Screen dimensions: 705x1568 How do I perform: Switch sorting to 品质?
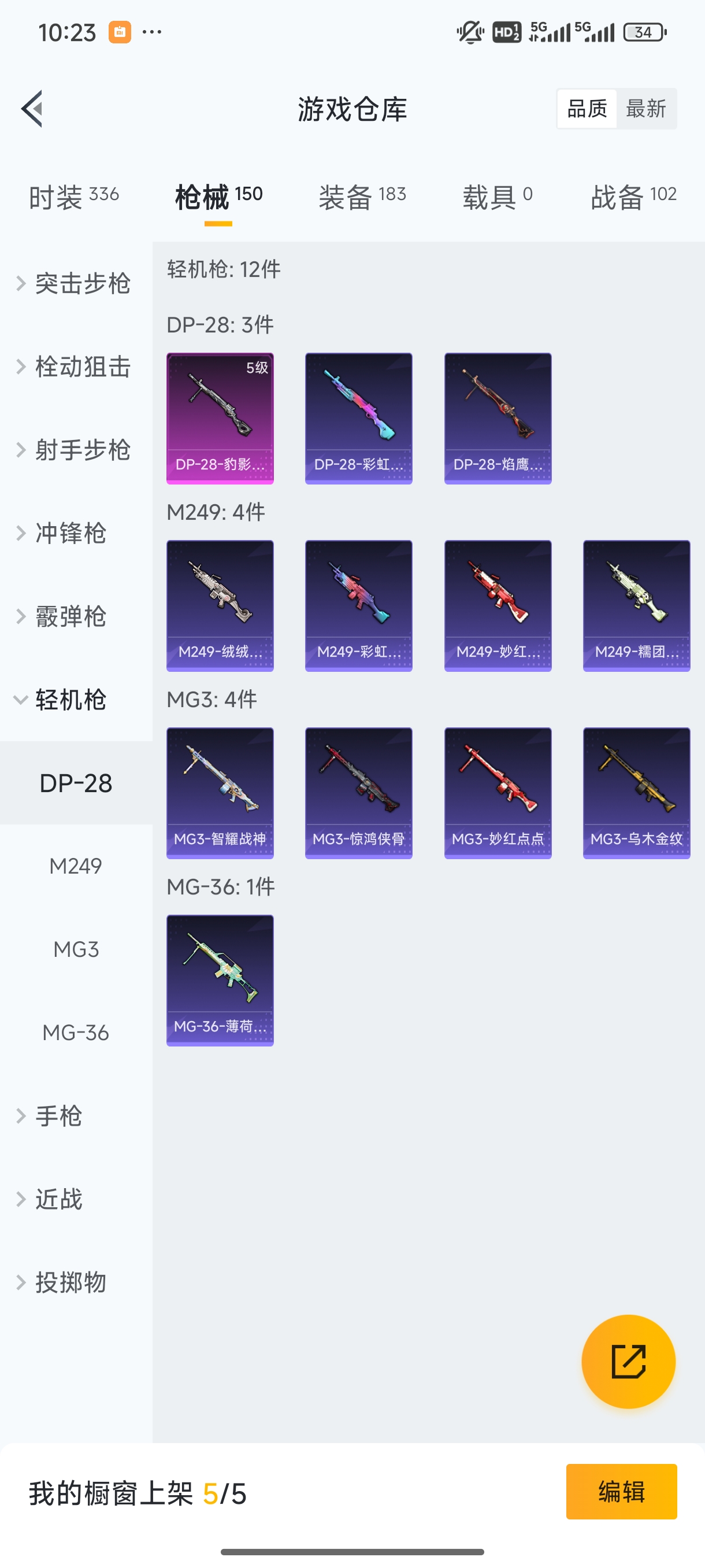586,108
